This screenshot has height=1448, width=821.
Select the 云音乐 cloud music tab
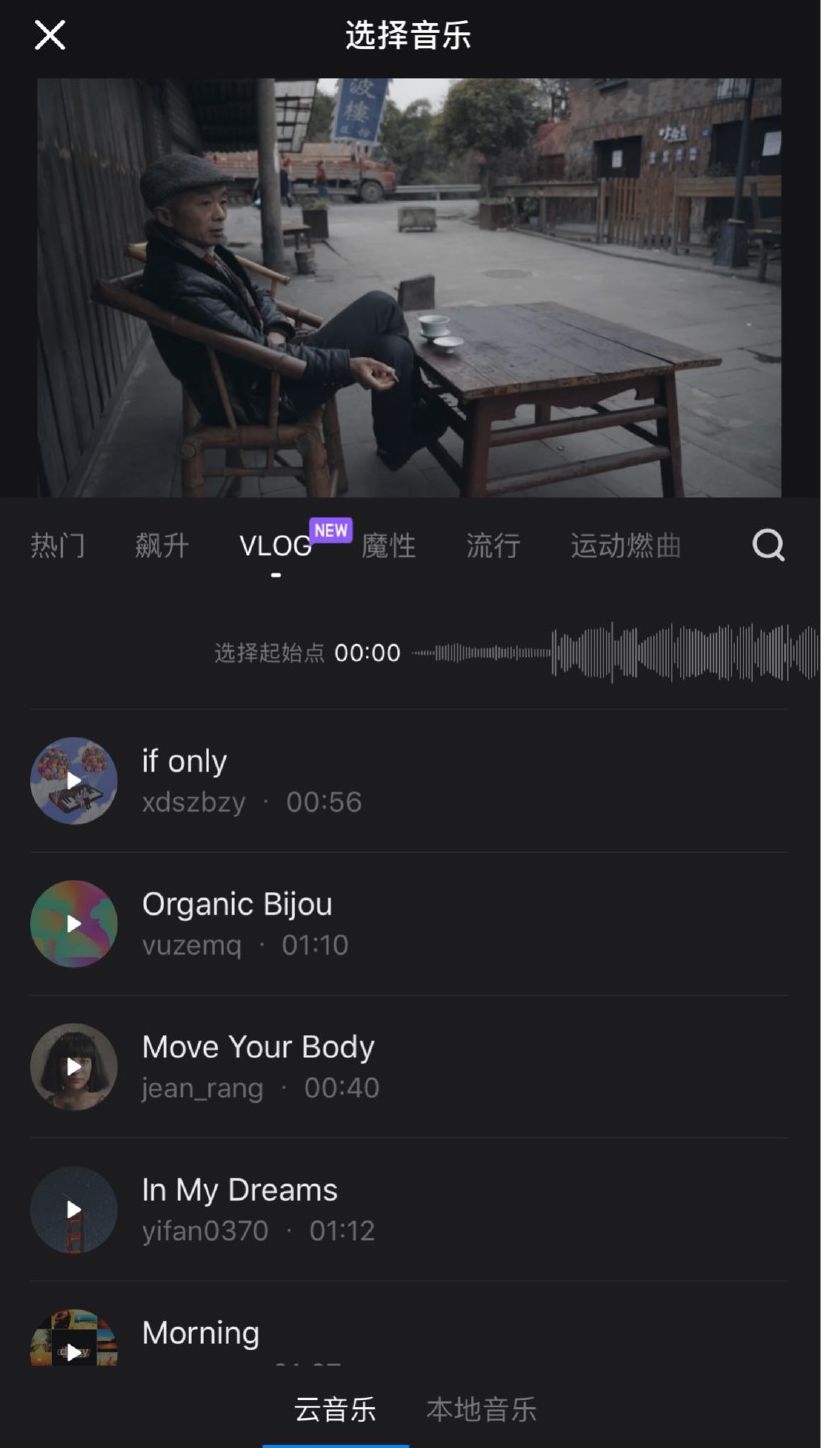point(335,1410)
